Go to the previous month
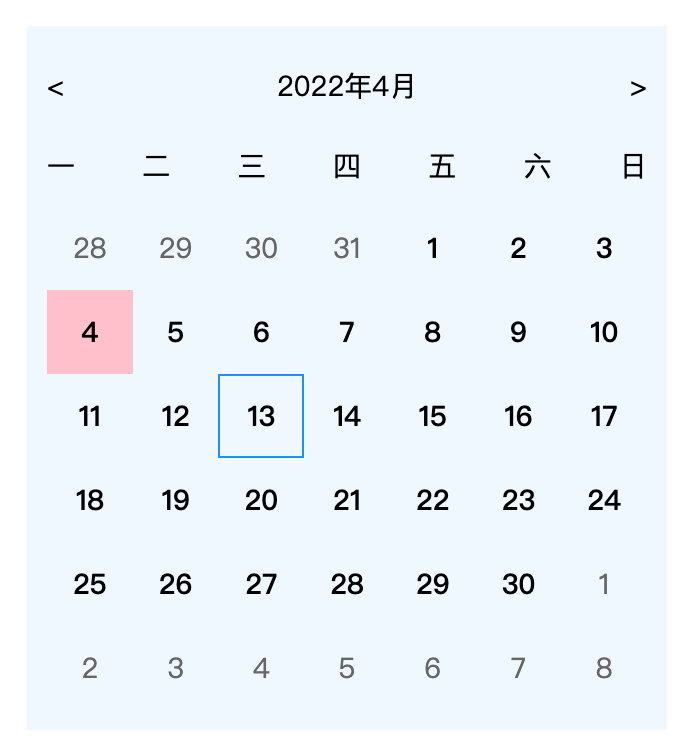688x748 pixels. [x=56, y=88]
